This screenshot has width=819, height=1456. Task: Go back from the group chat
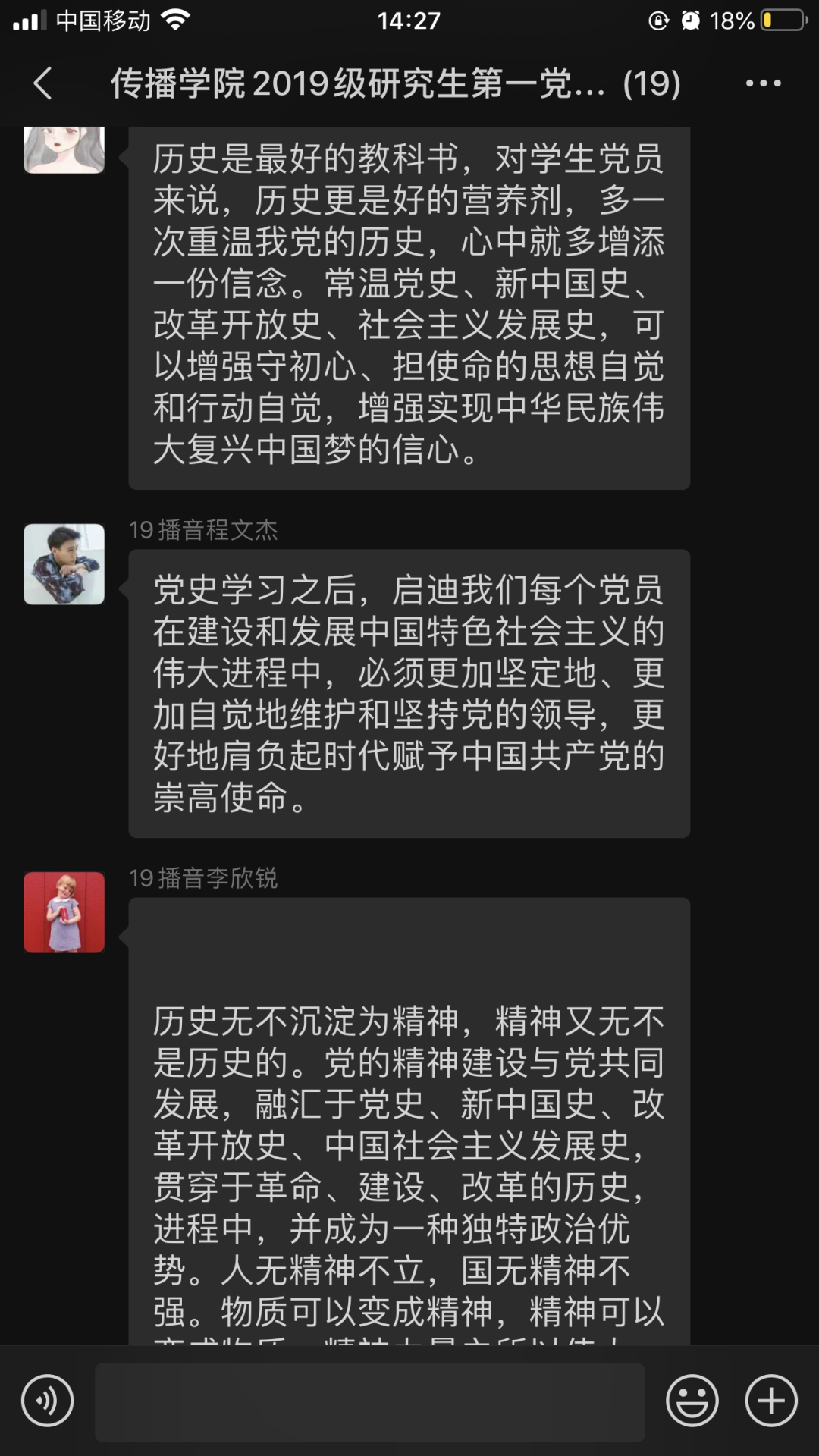[x=43, y=83]
